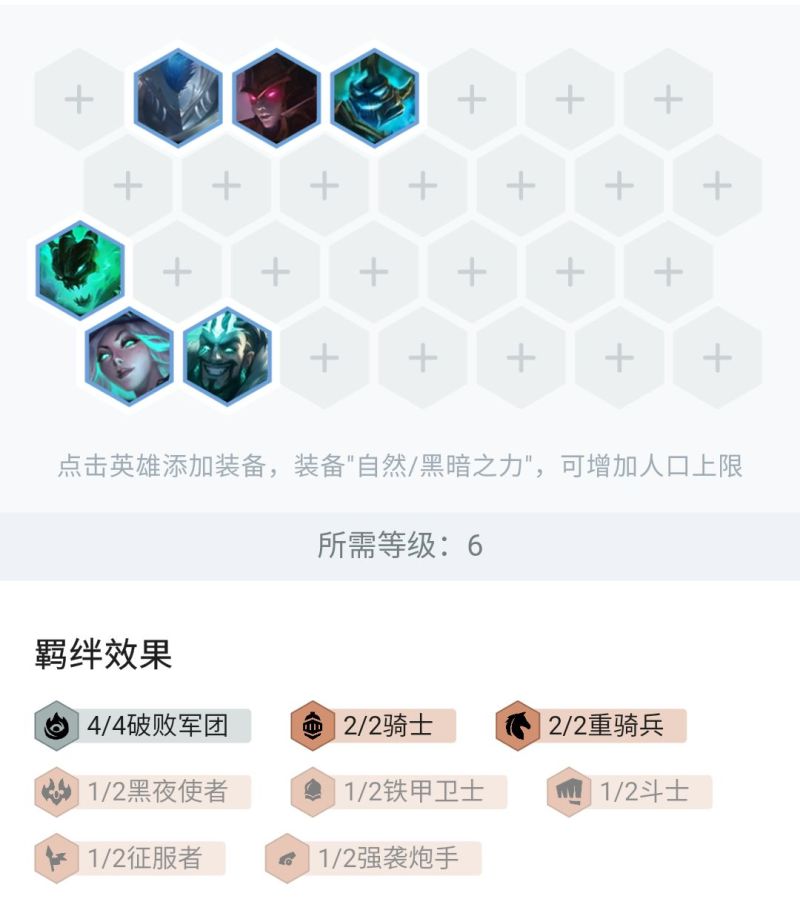
Task: Select the teal helmeted champion hex
Action: tap(374, 98)
